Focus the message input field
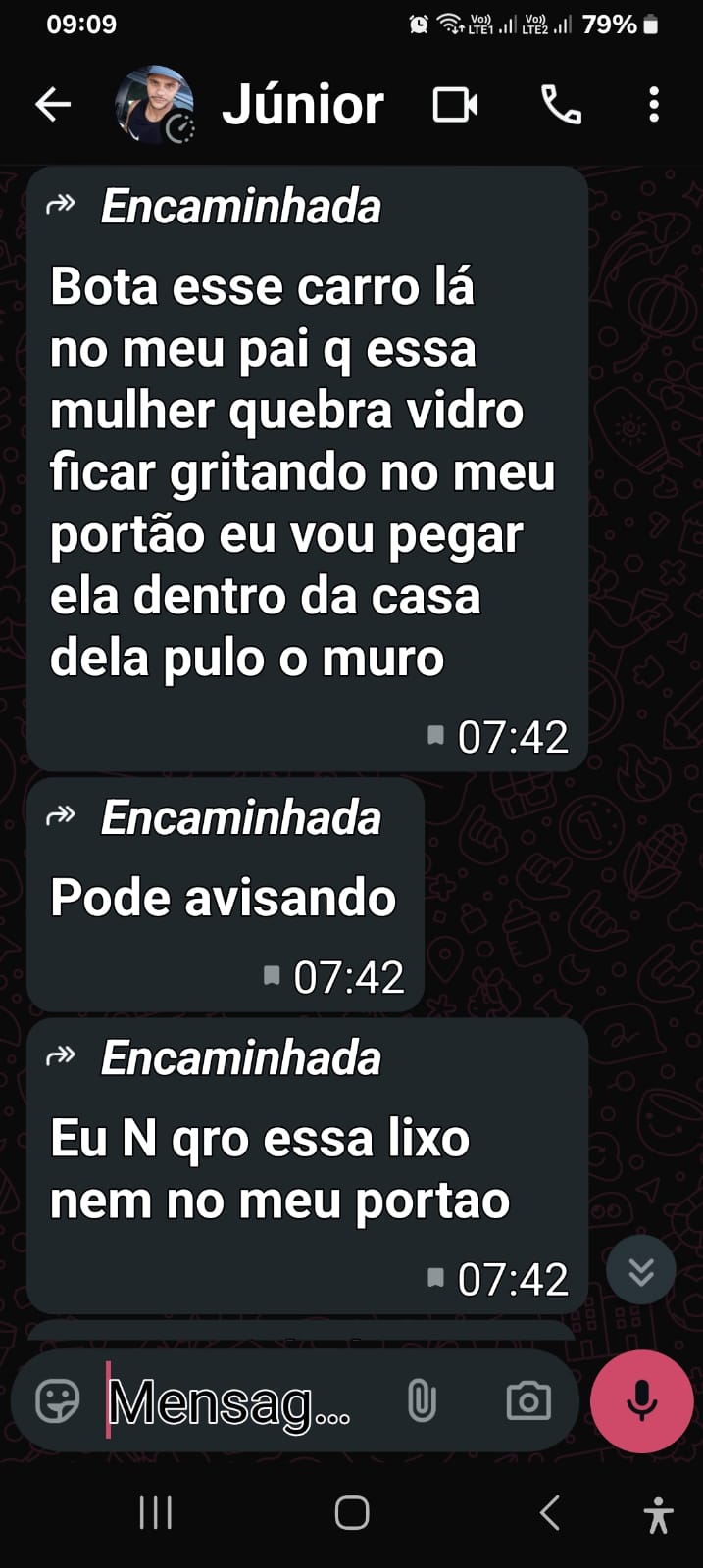Image resolution: width=703 pixels, height=1568 pixels. coord(235,1401)
